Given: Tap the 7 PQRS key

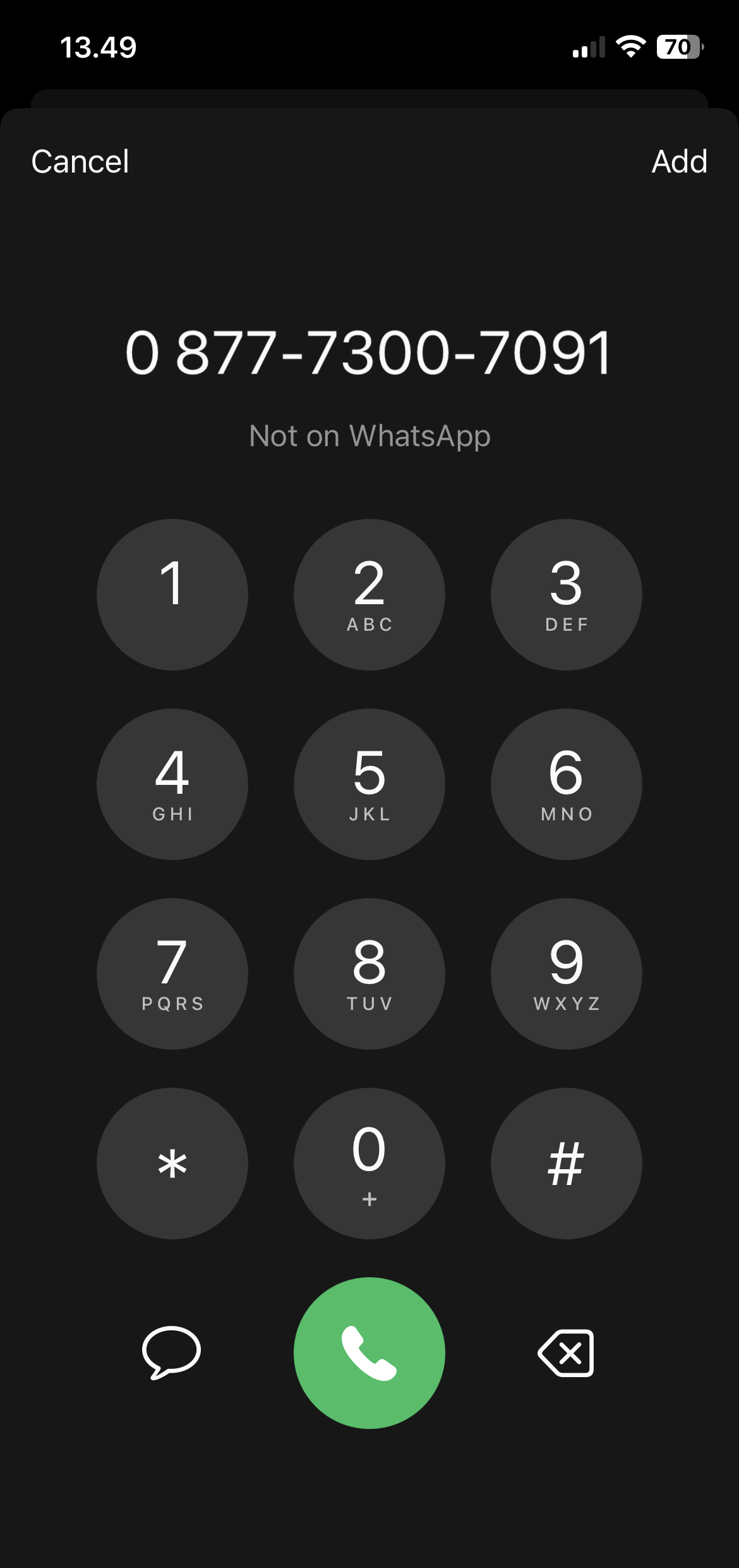Looking at the screenshot, I should click(172, 973).
